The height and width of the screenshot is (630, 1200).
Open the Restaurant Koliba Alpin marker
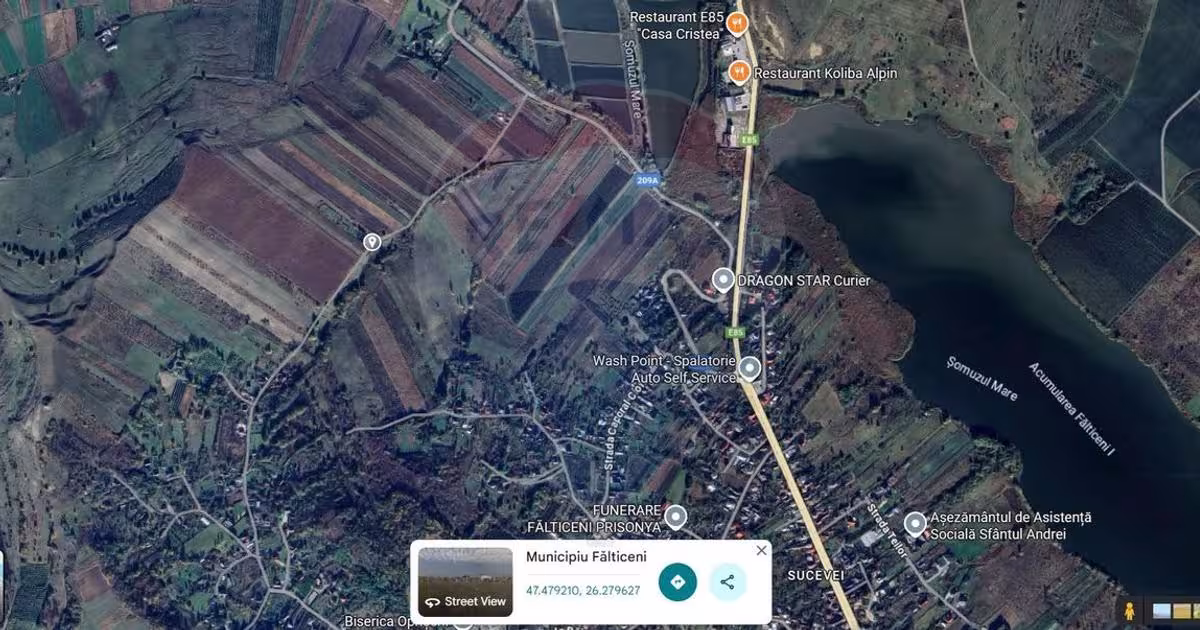pyautogui.click(x=739, y=72)
